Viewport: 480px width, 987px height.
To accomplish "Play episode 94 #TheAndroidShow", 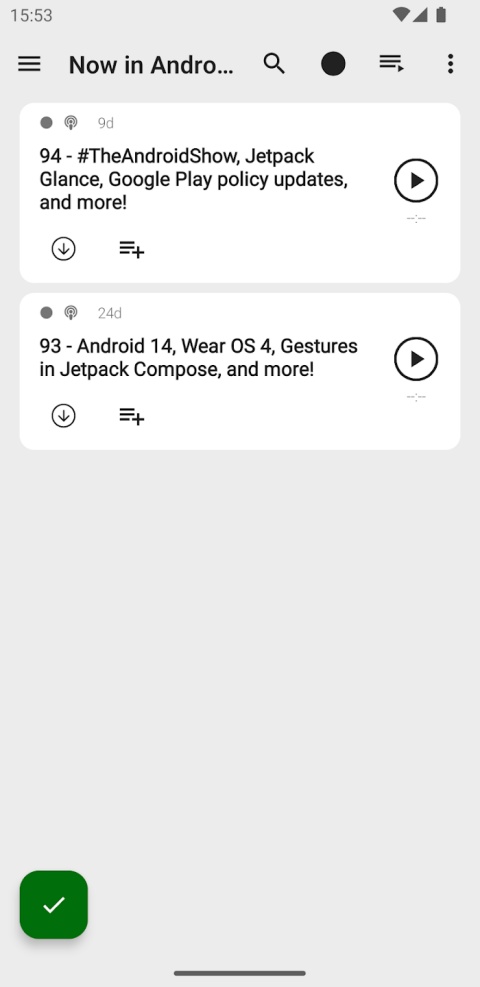I will click(x=416, y=181).
